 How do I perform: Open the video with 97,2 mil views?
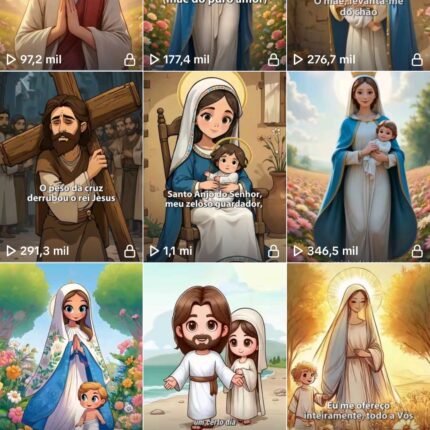pyautogui.click(x=71, y=35)
